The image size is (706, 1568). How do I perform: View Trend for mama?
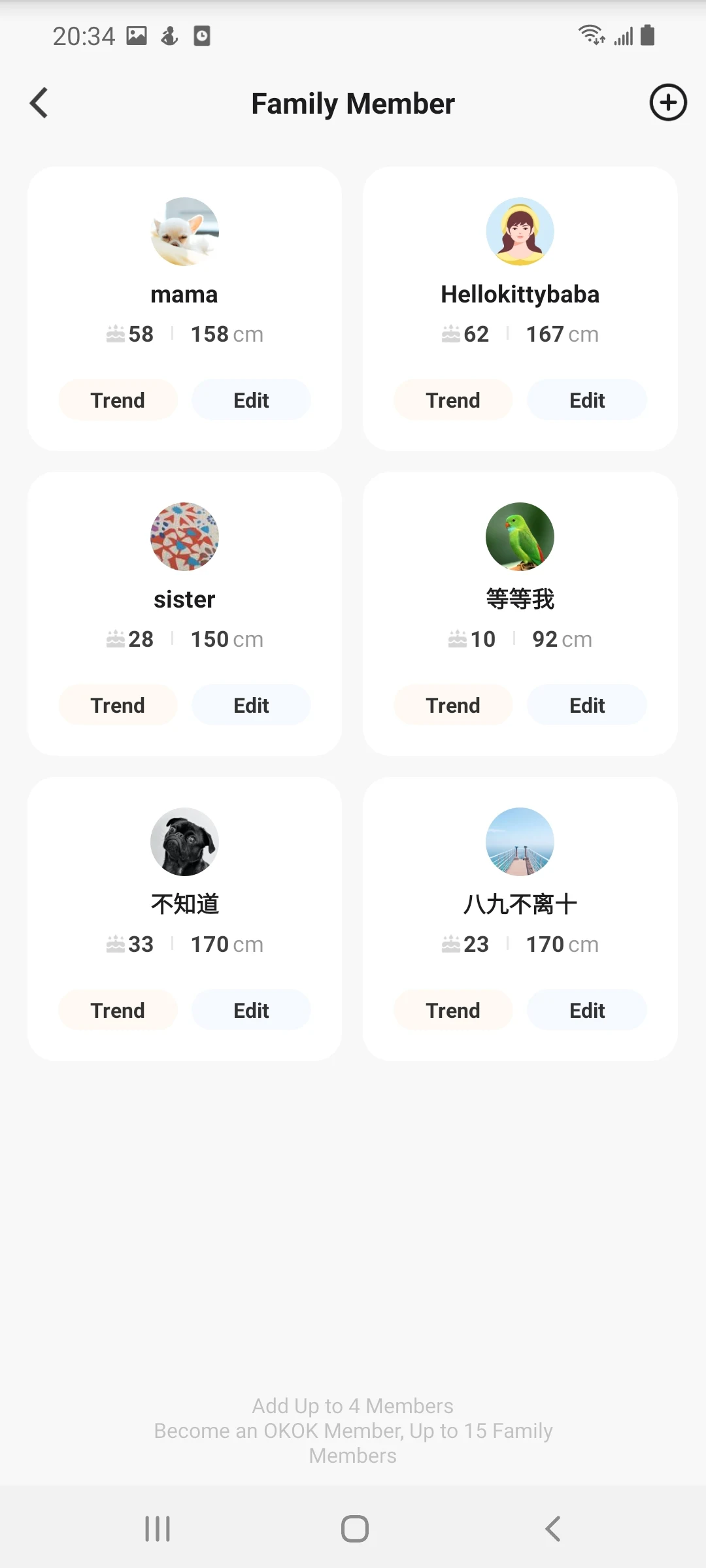point(118,399)
